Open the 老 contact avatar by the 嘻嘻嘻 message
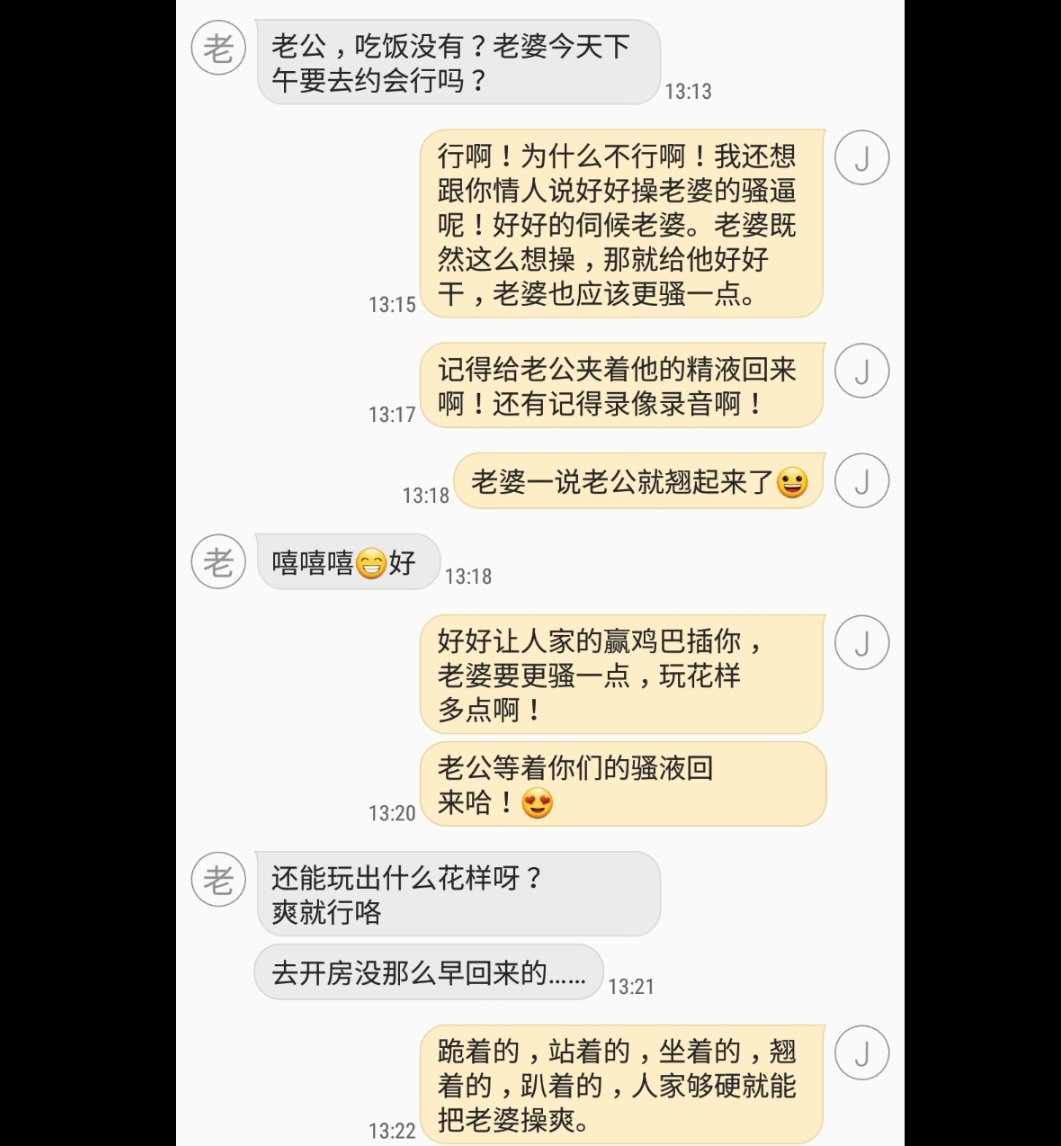1061x1146 pixels. [x=218, y=562]
